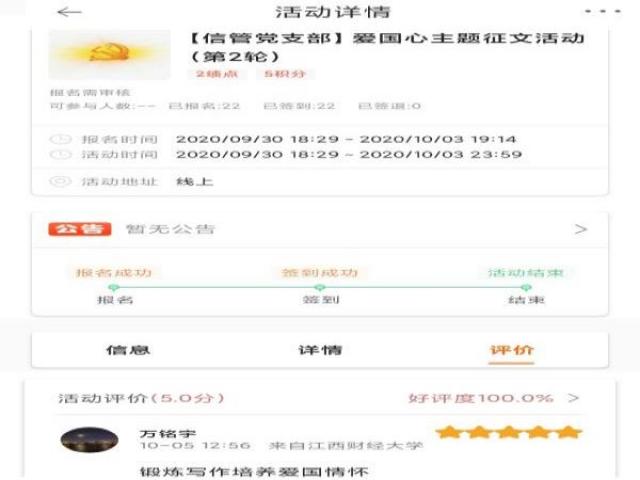Select the 评价 tab

click(511, 350)
